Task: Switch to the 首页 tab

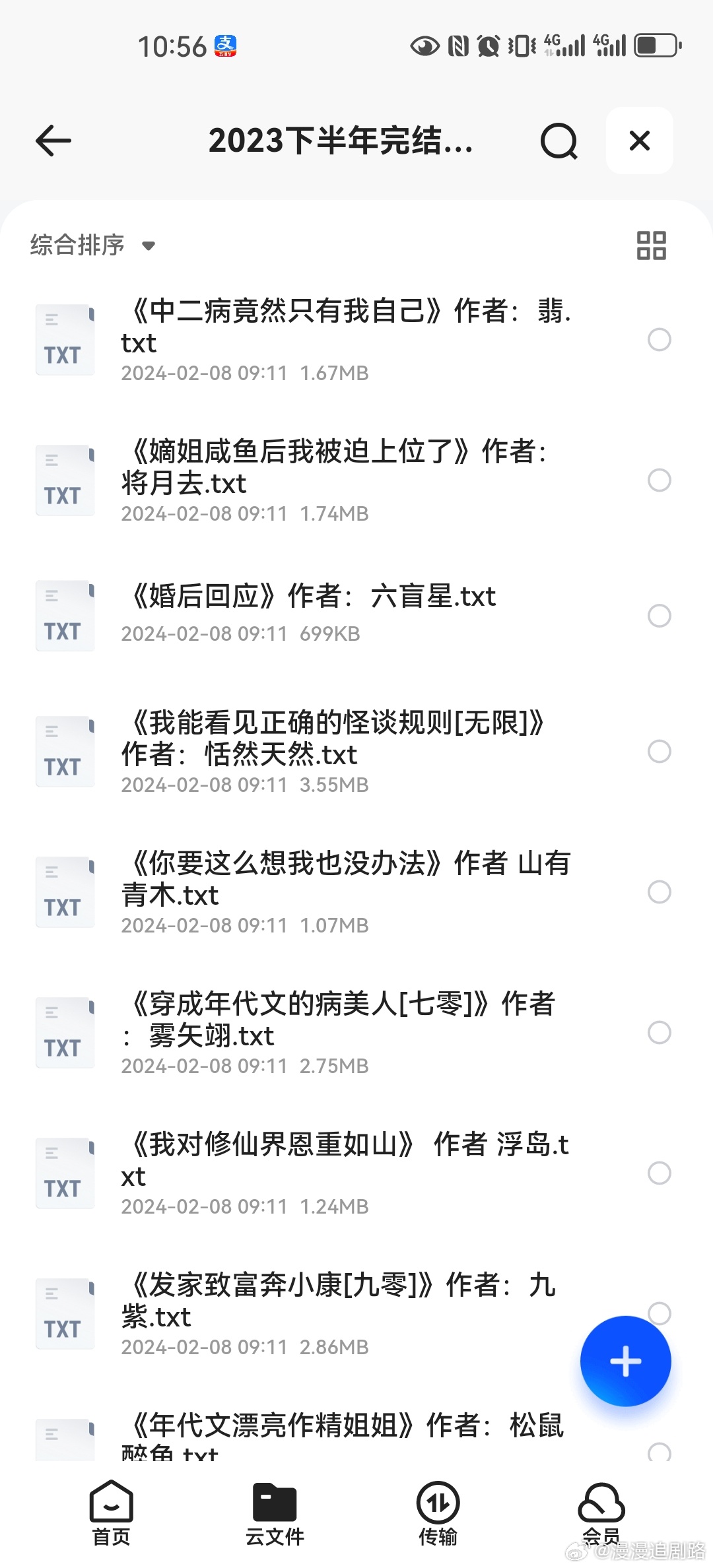Action: [x=111, y=1513]
